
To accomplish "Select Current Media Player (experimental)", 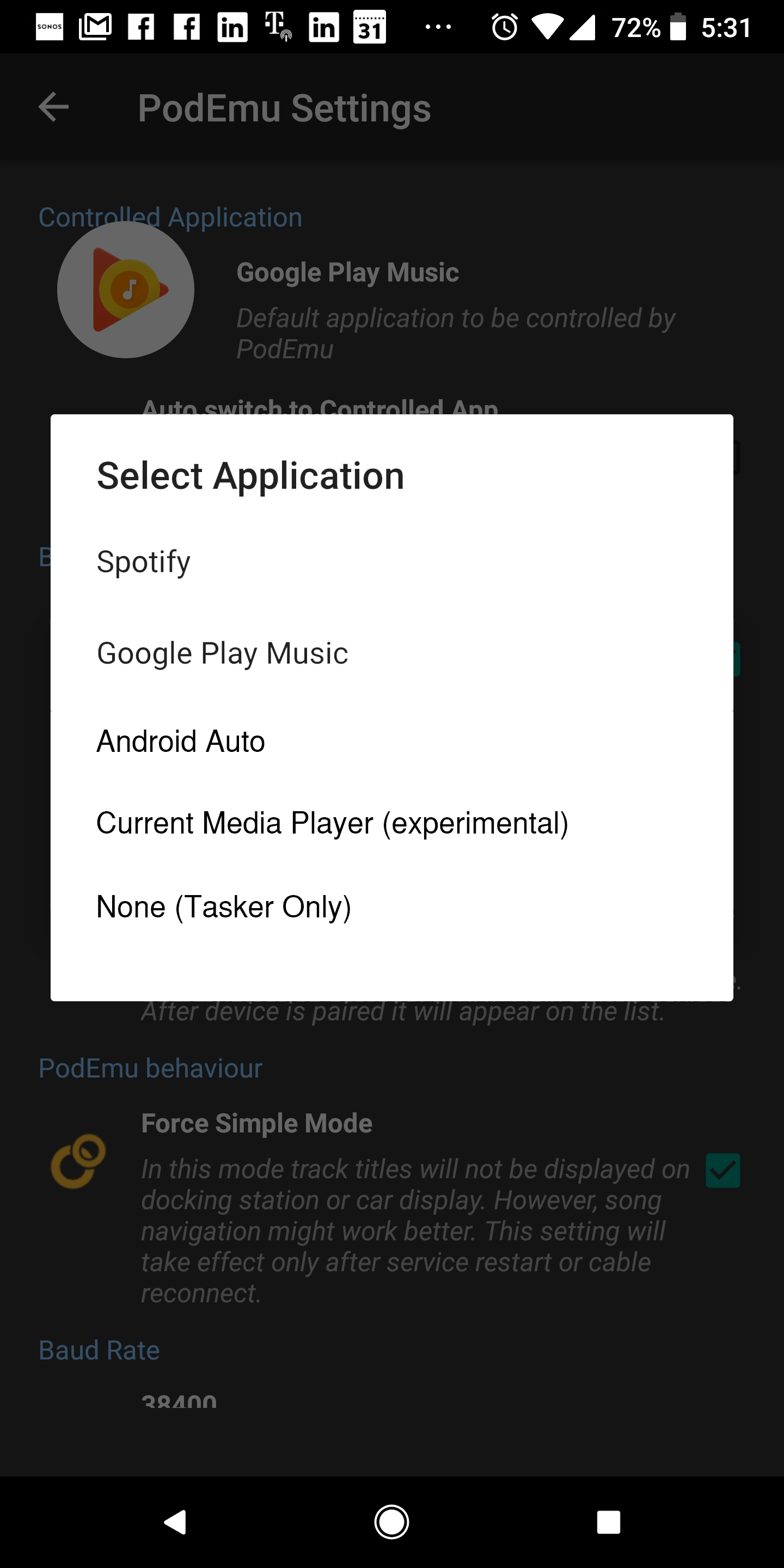I will tap(332, 823).
